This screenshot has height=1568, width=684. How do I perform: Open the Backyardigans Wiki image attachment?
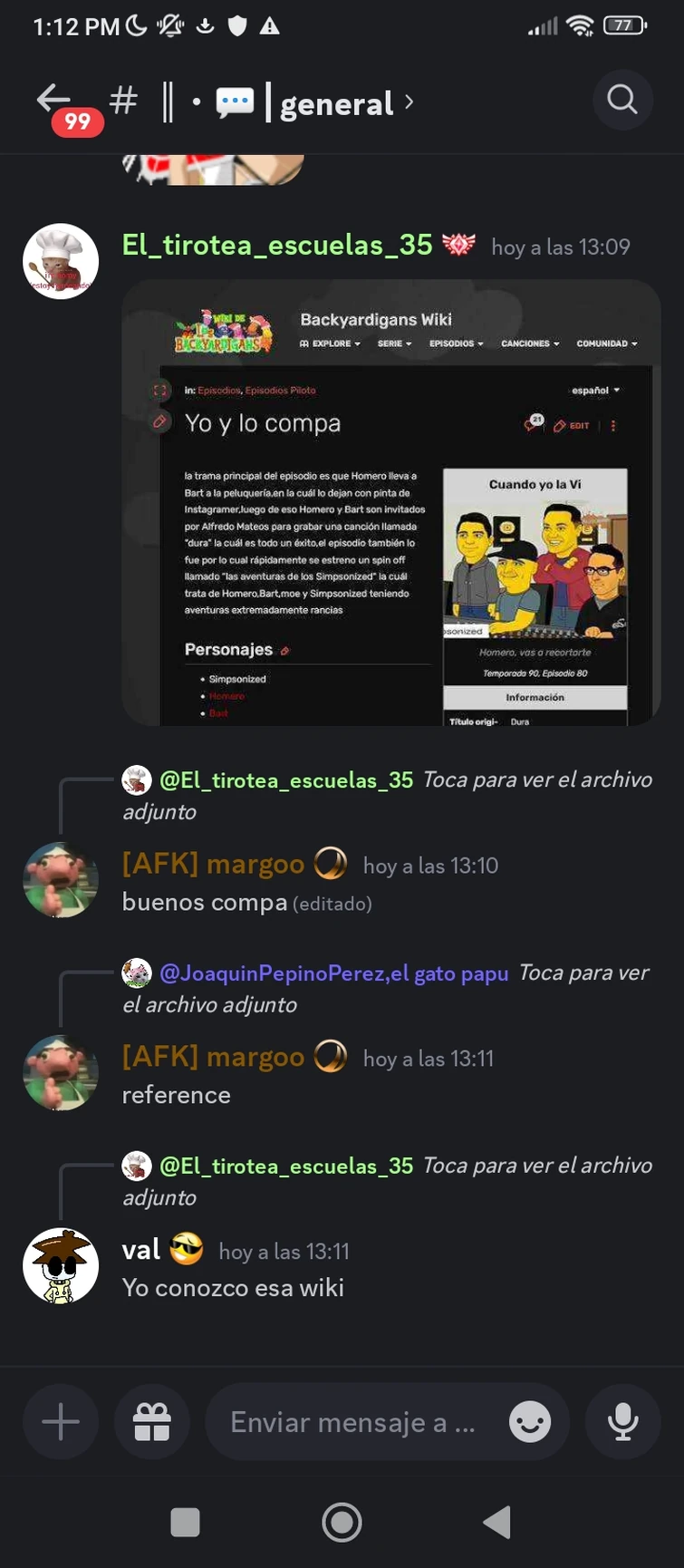point(390,503)
